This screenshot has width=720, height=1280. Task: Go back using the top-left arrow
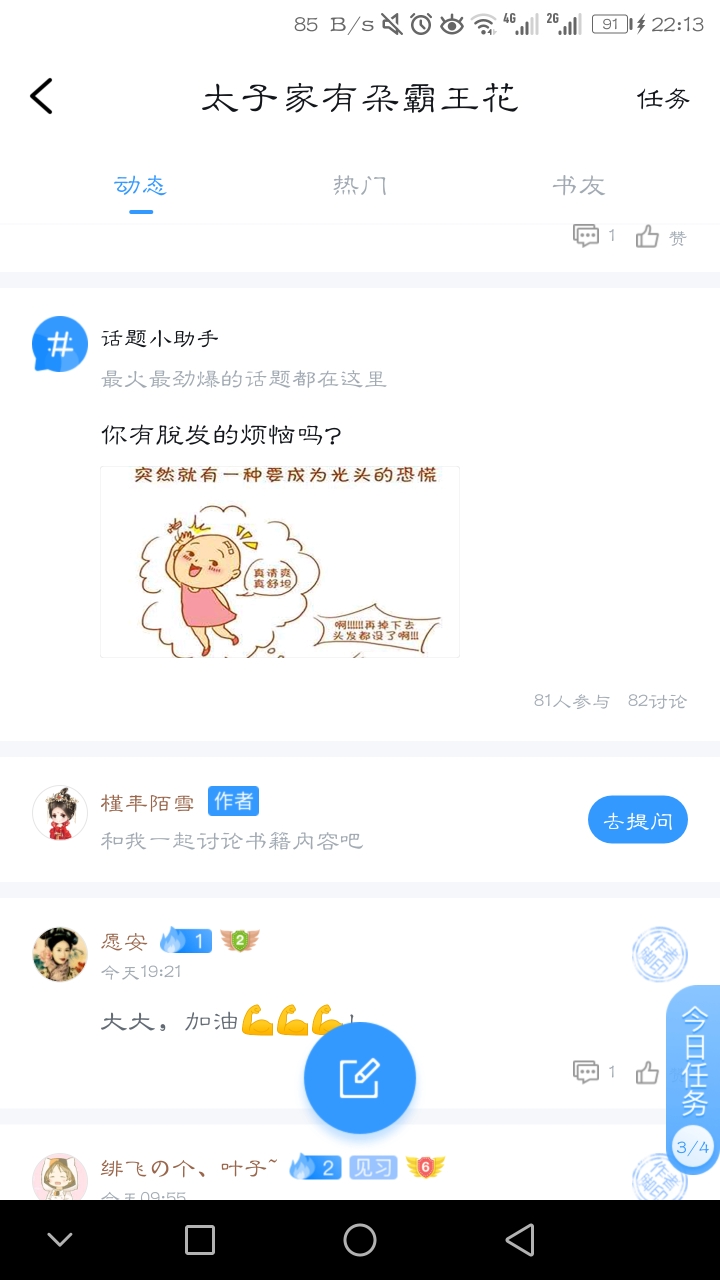pos(41,97)
